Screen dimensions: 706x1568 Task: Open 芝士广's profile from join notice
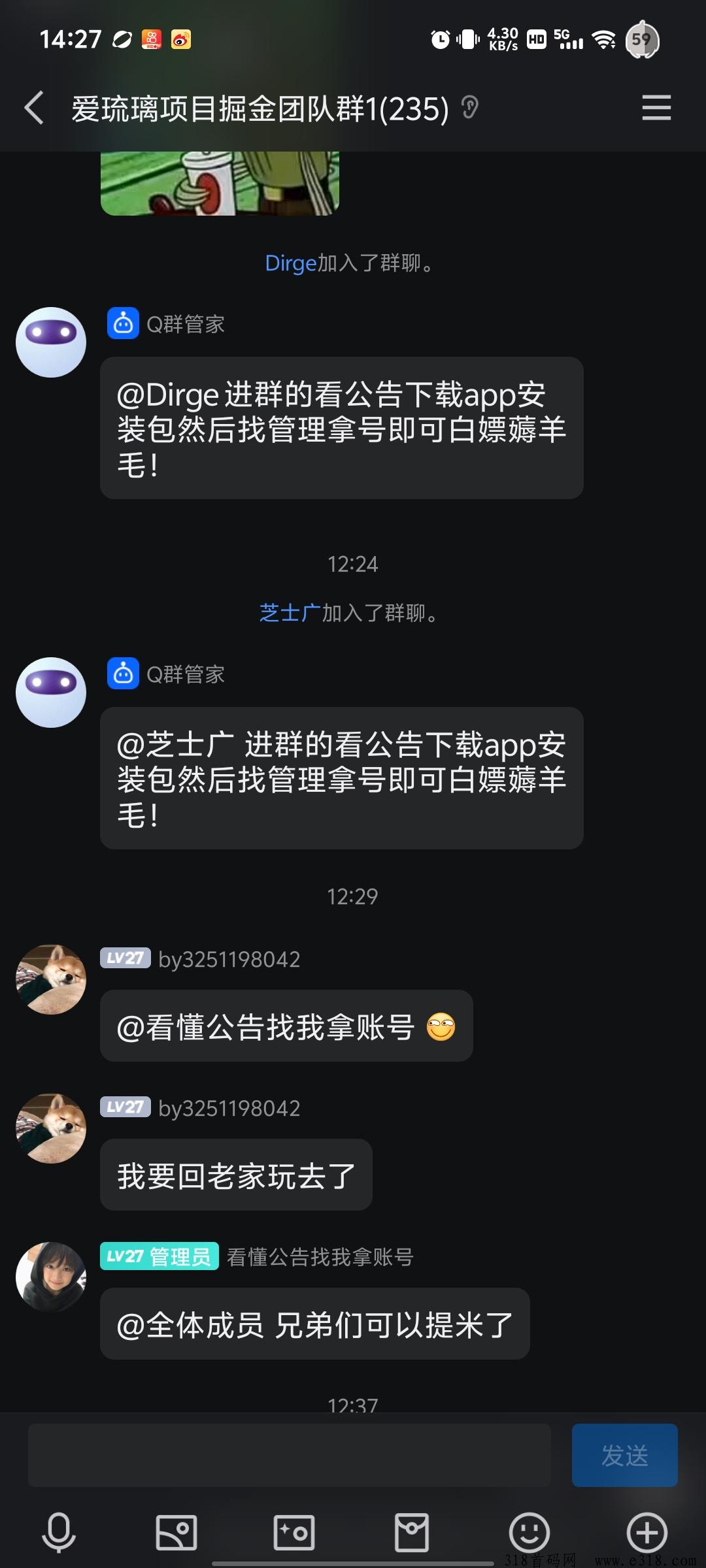[x=290, y=613]
